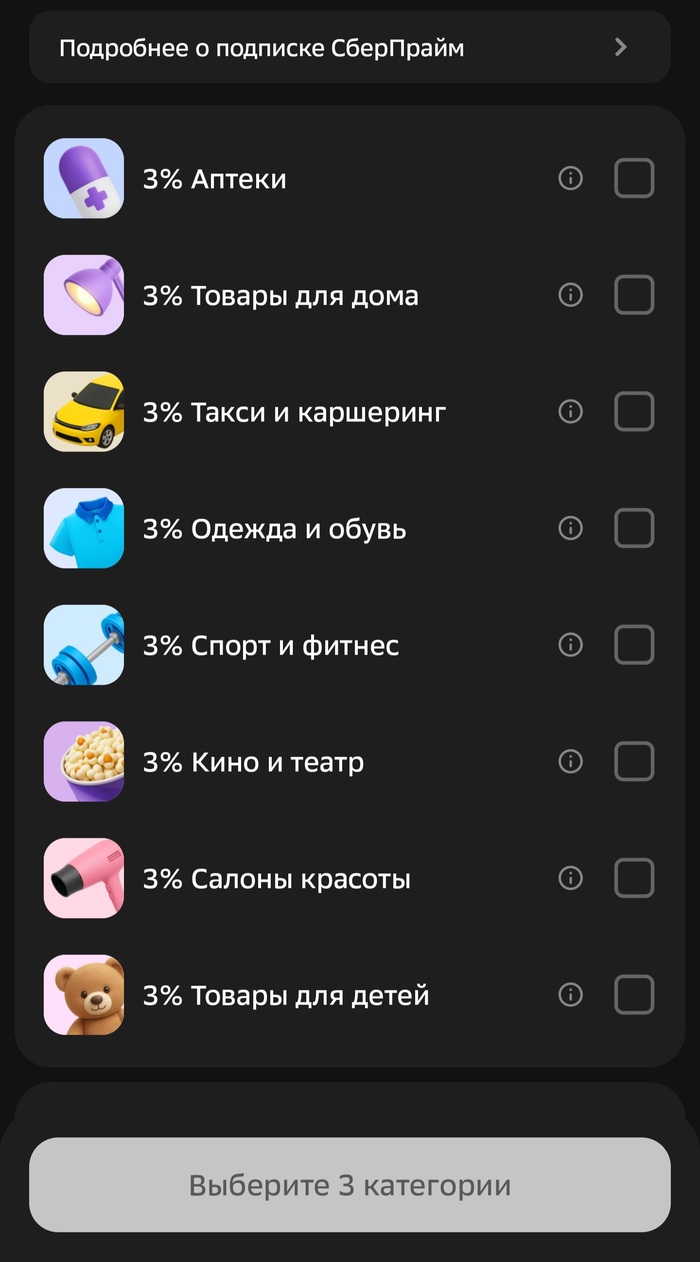View info about Товары для детей
The height and width of the screenshot is (1262, 700).
coord(570,995)
